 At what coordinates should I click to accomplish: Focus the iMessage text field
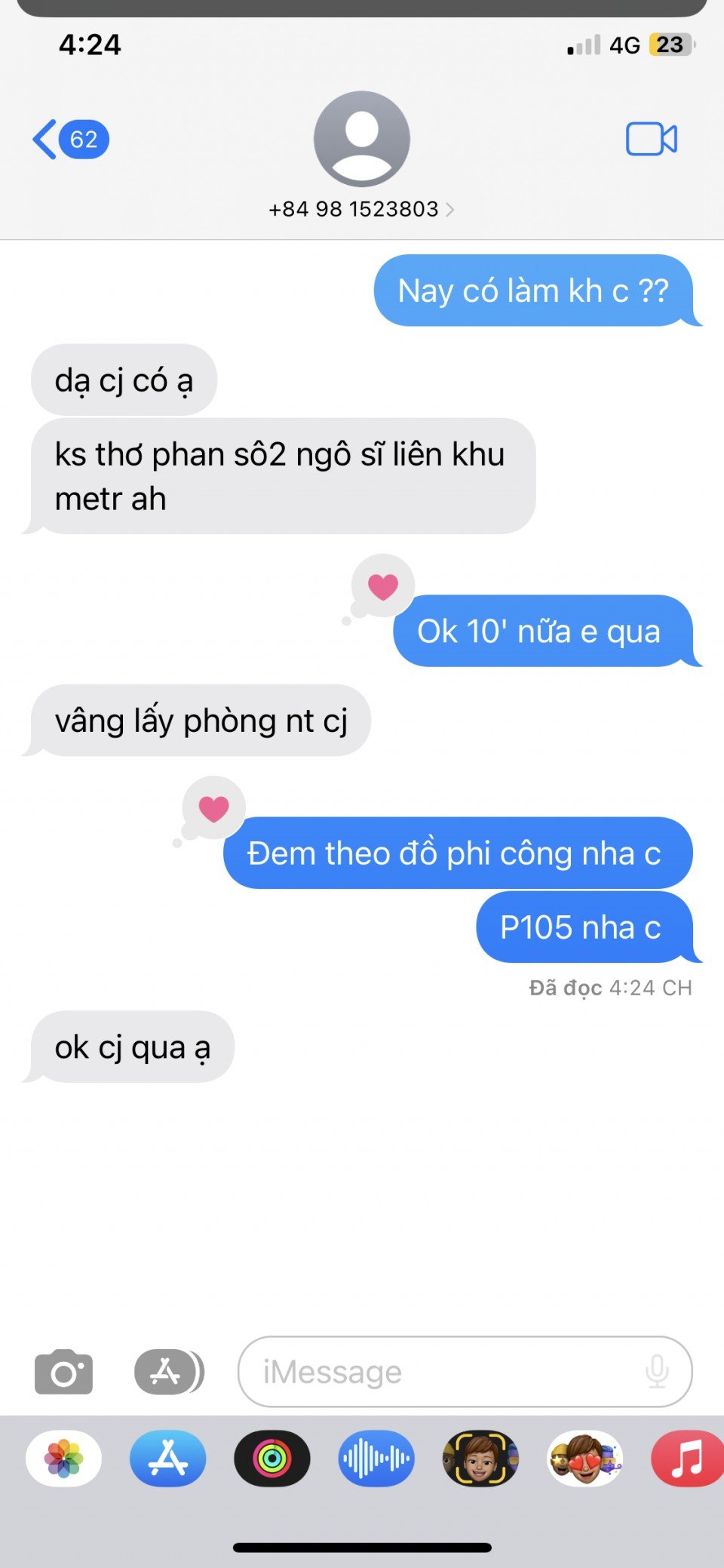click(445, 1372)
